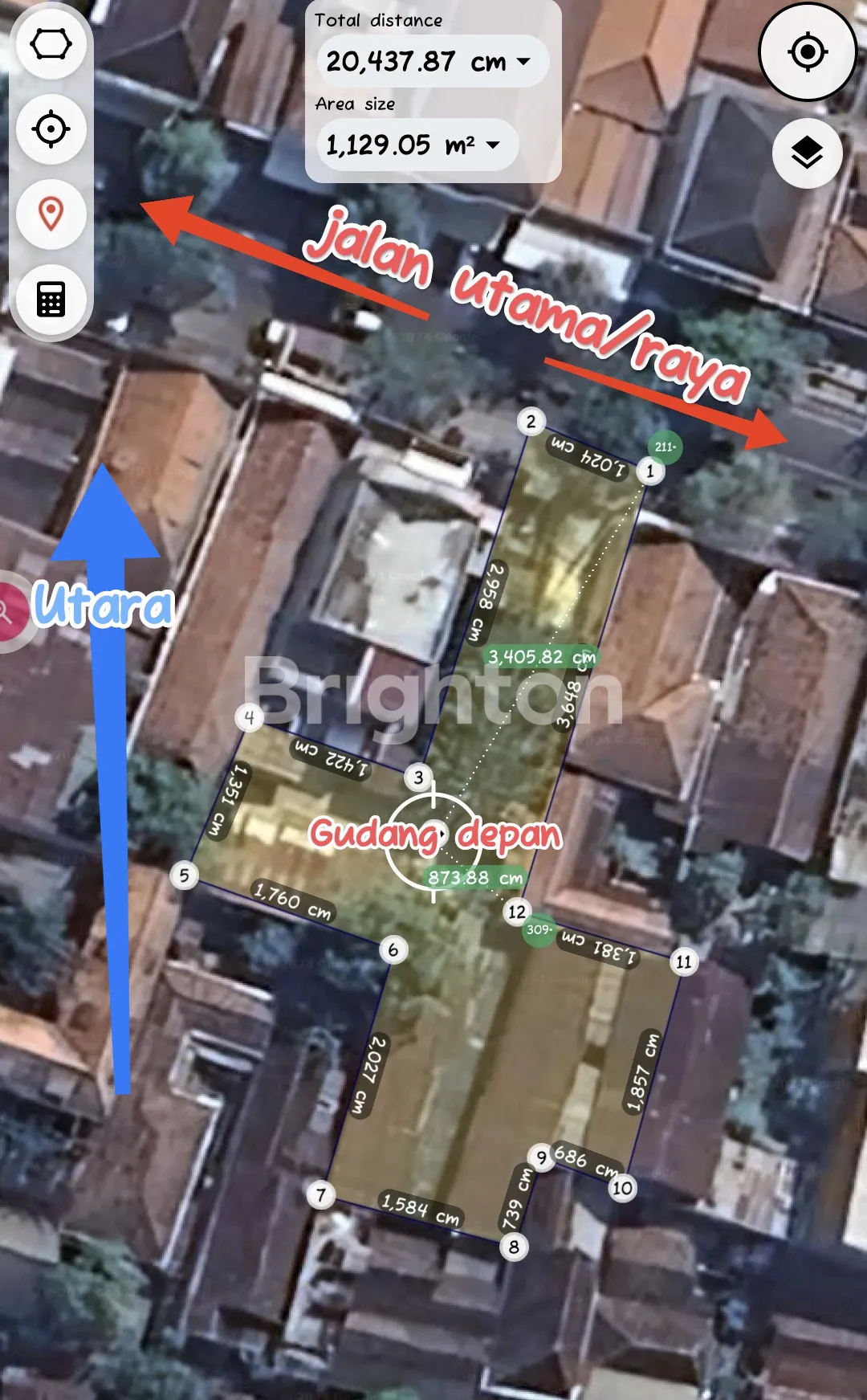Open the map layers selector
Image resolution: width=867 pixels, height=1400 pixels.
807,153
